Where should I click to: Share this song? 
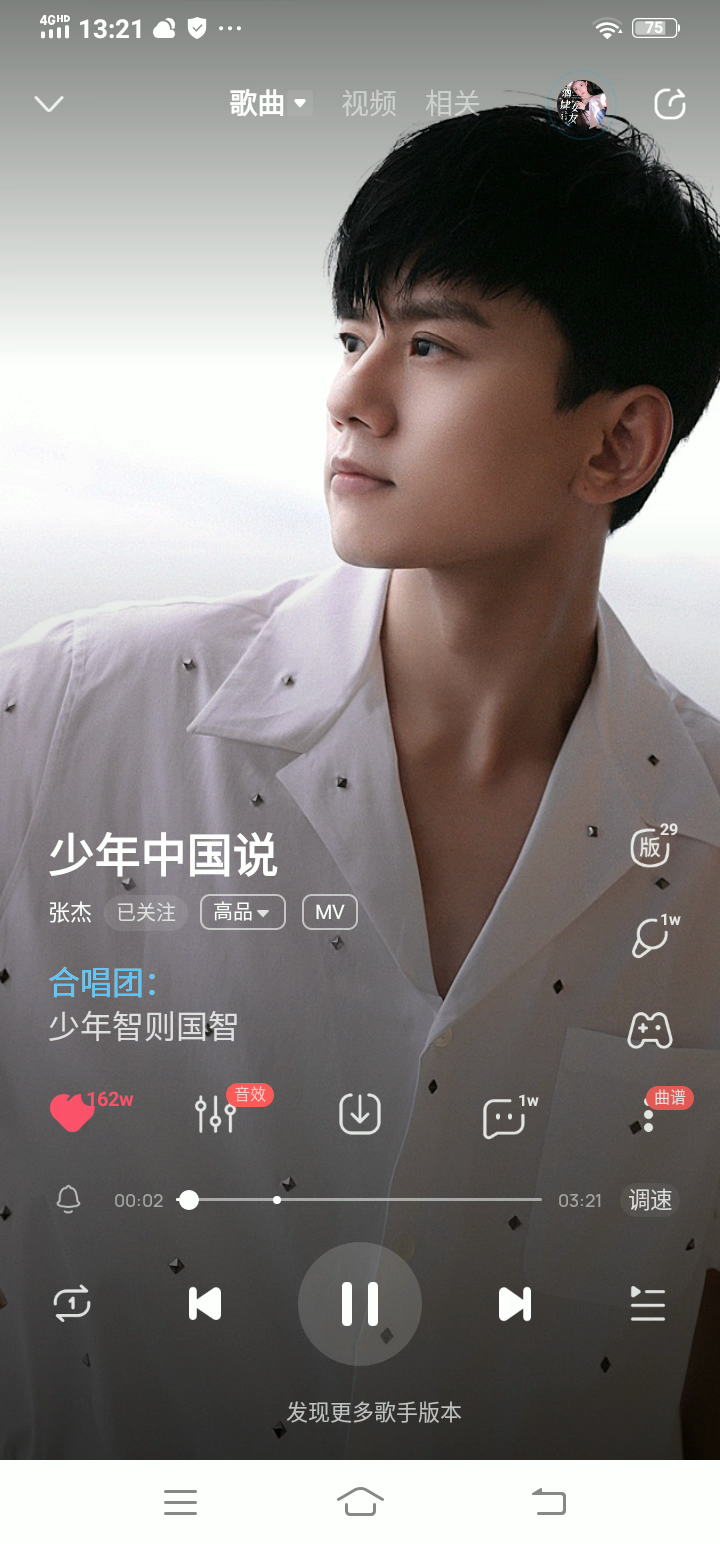pyautogui.click(x=669, y=104)
